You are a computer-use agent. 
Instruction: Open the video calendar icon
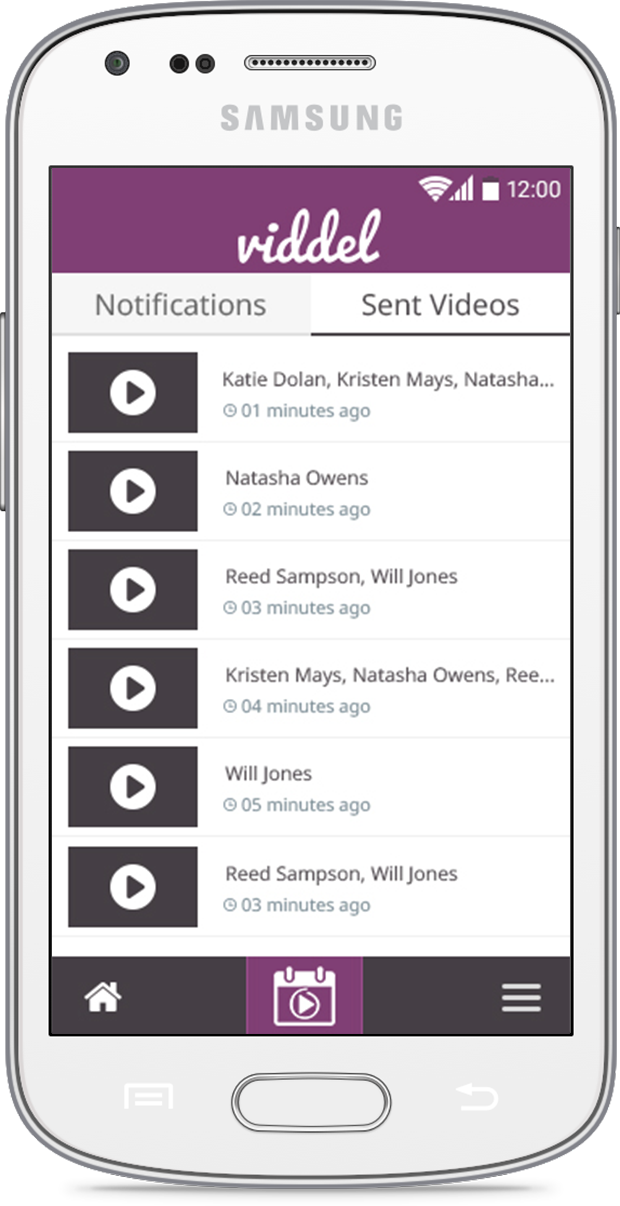click(x=304, y=996)
